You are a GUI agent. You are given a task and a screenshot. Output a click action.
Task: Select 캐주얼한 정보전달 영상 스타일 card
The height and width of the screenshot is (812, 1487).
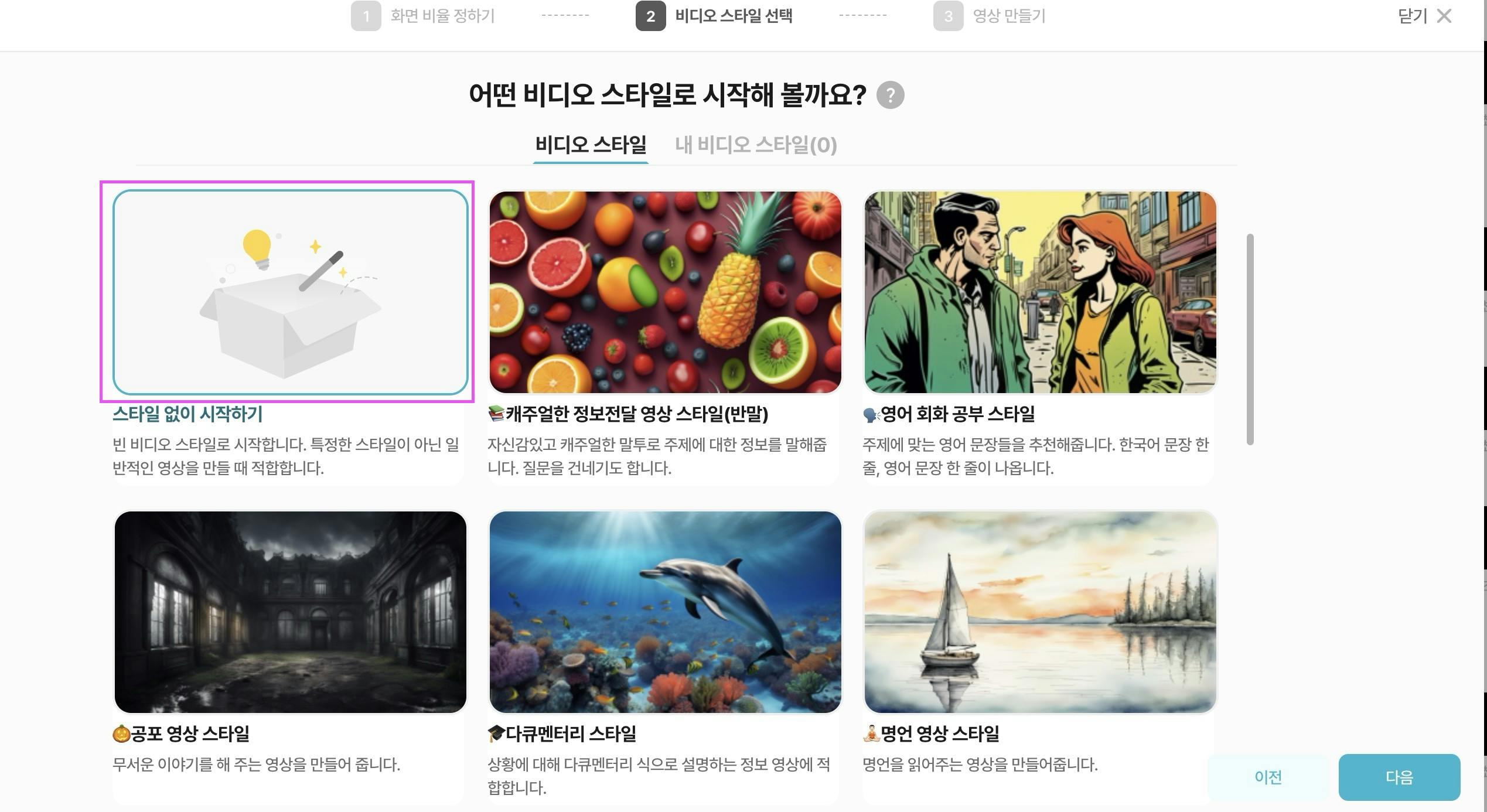665,292
